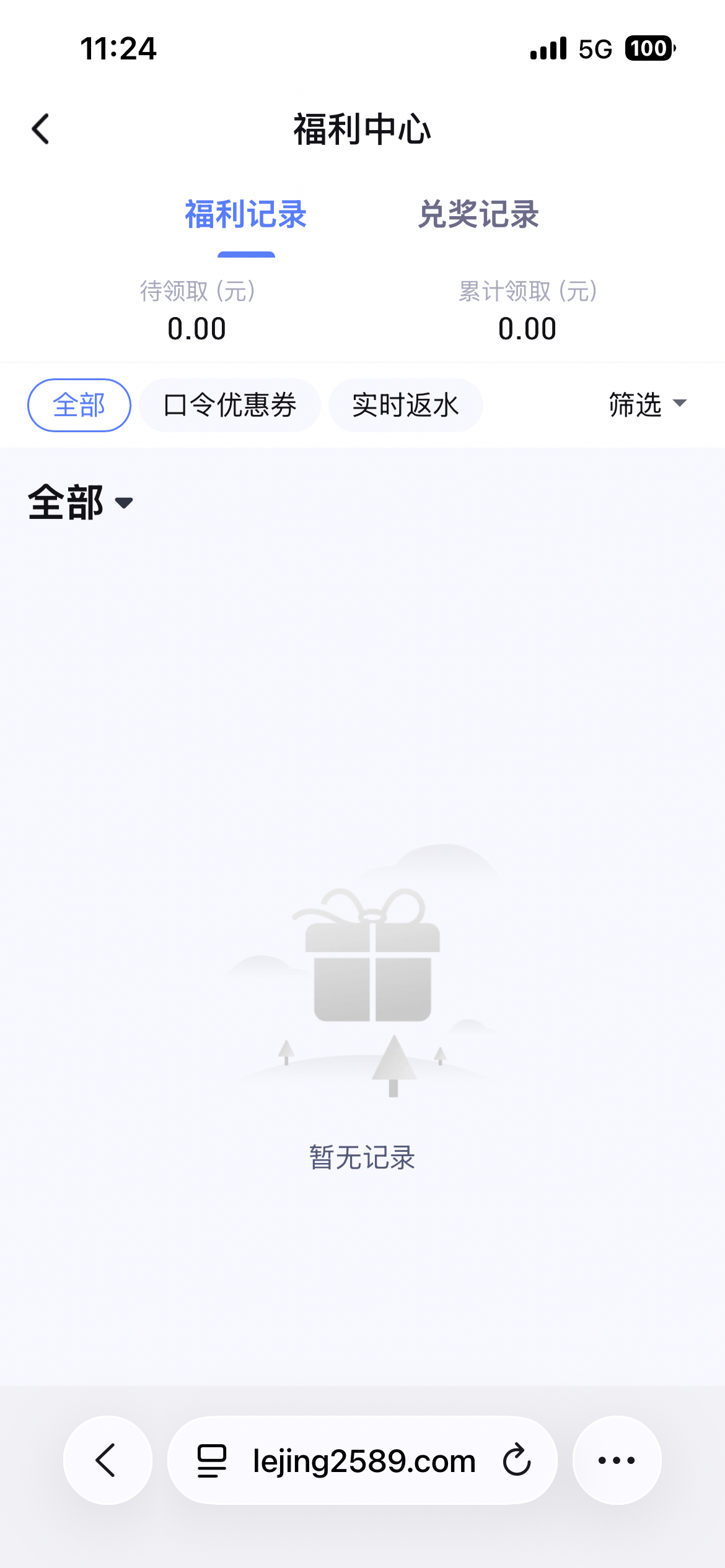Filter by 实时返水
The width and height of the screenshot is (725, 1568).
coord(405,405)
